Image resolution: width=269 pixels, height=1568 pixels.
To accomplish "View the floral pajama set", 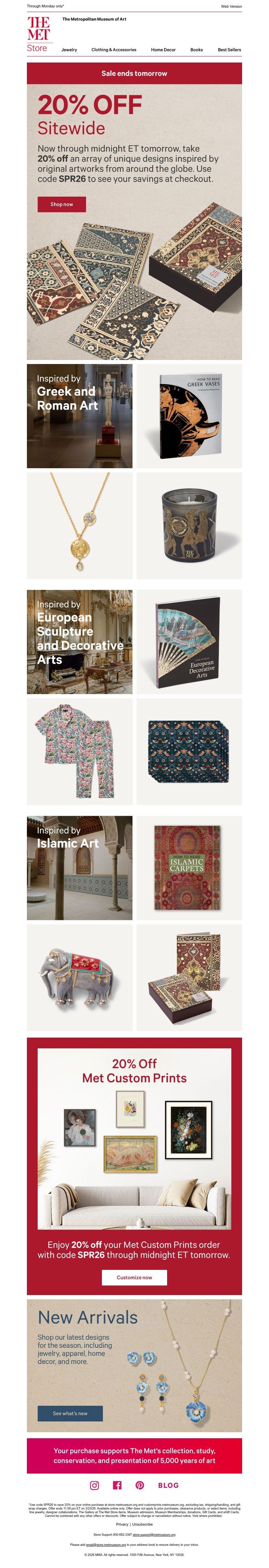I will 80,751.
